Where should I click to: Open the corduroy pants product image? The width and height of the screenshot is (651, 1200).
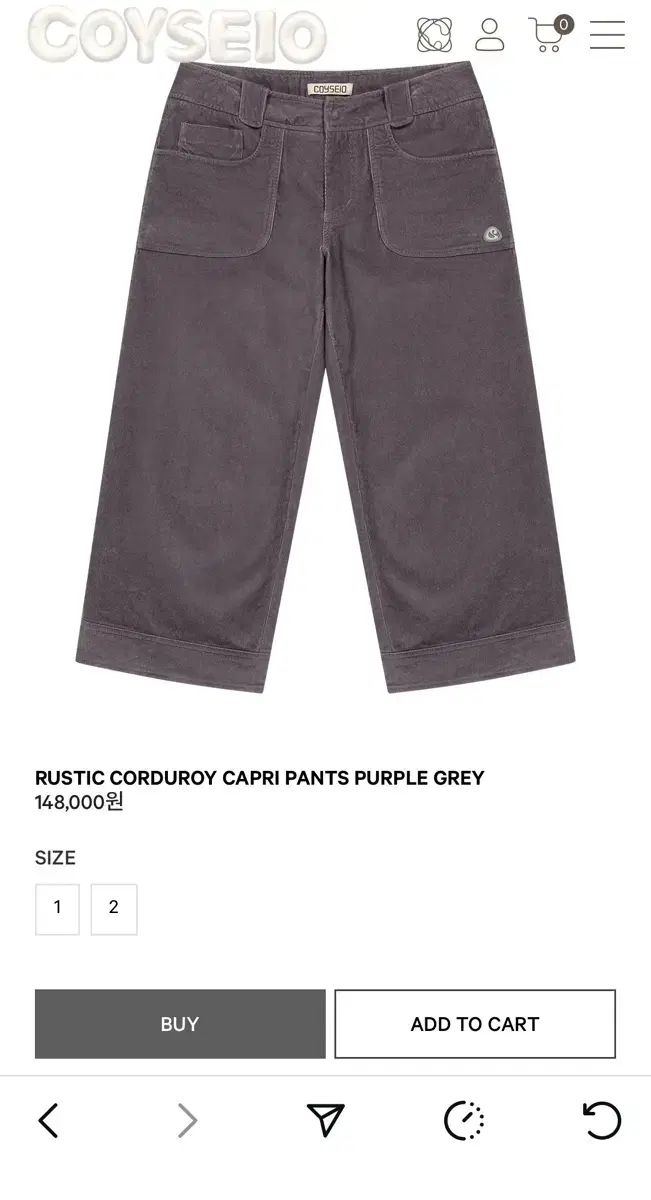pyautogui.click(x=325, y=380)
